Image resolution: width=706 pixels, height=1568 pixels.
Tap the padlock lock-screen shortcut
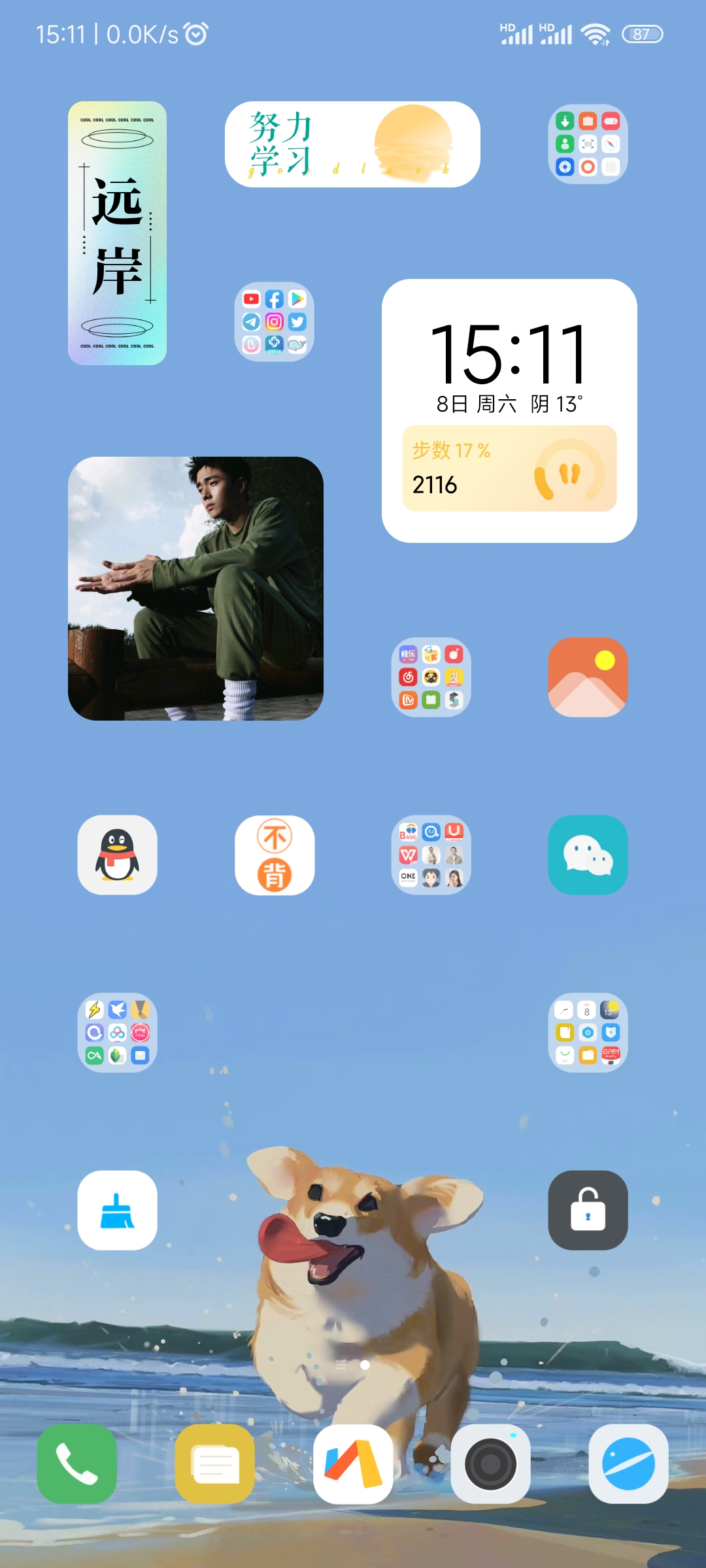[588, 1210]
